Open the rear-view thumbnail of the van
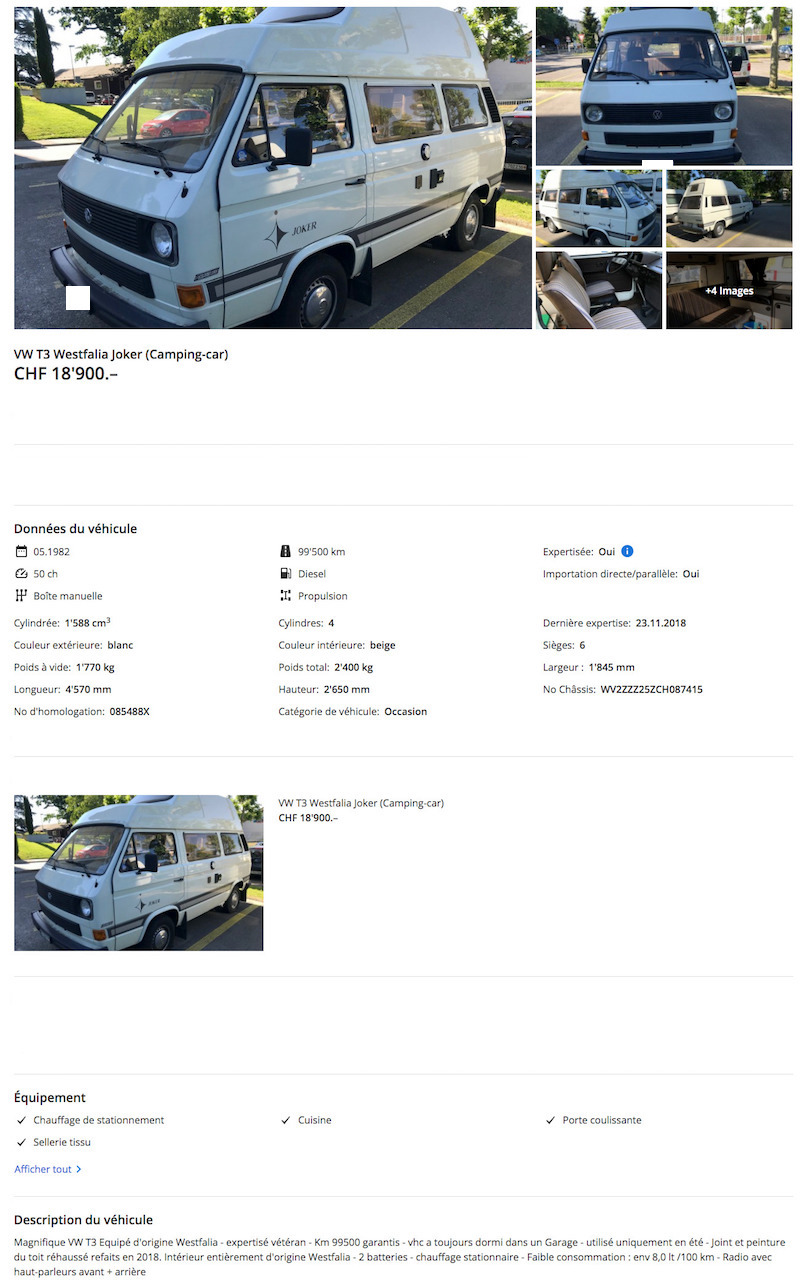Screen dimensions: 800x1284 click(728, 208)
